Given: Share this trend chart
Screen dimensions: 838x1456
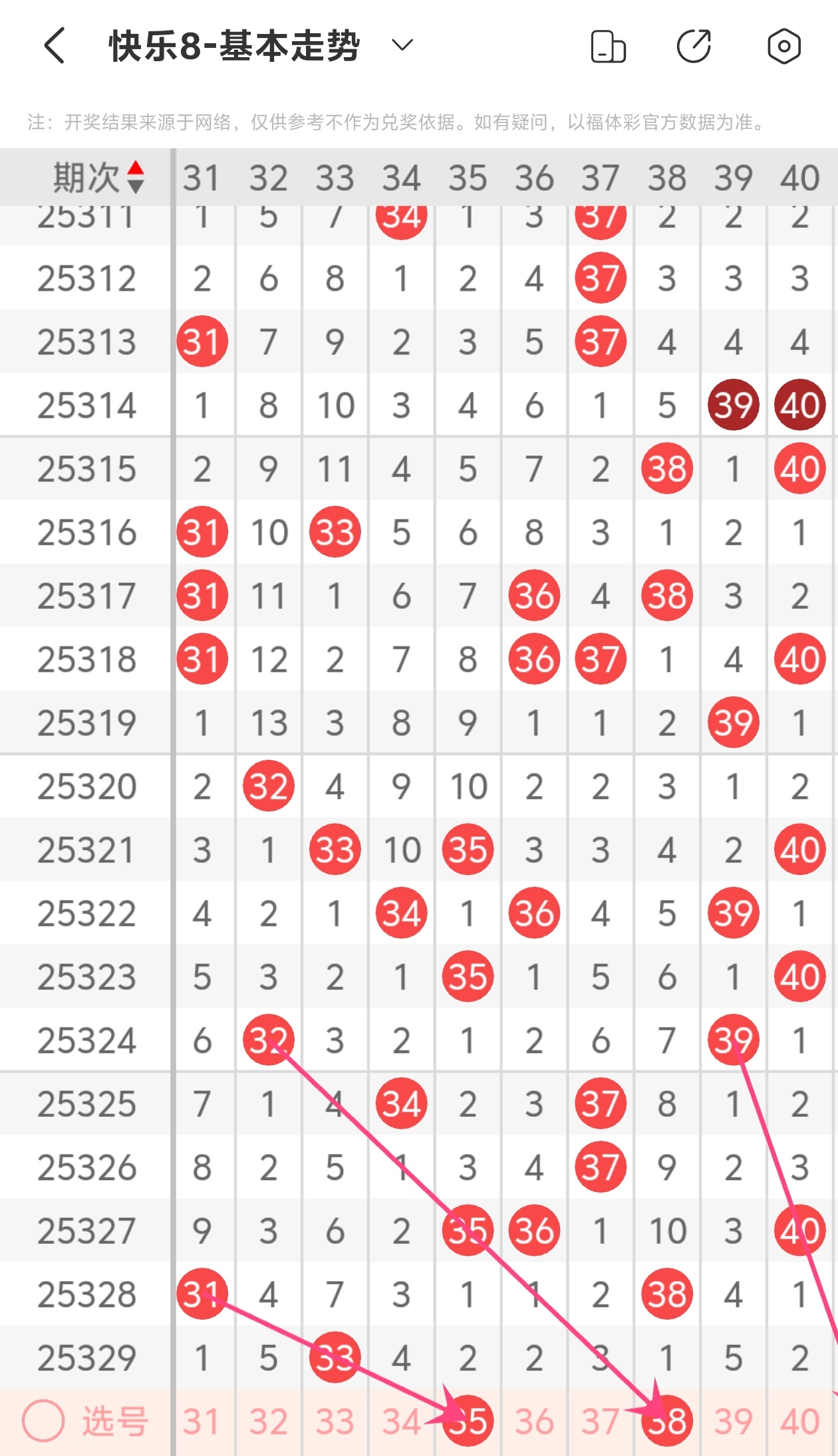Looking at the screenshot, I should click(694, 47).
